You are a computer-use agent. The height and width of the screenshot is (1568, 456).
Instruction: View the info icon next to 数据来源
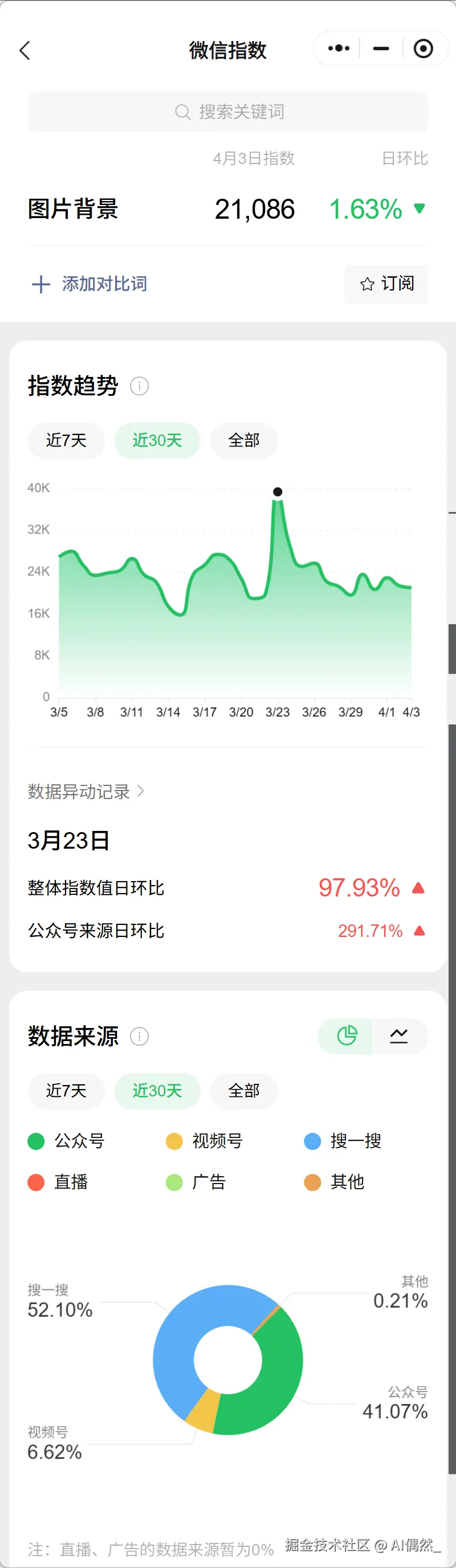[x=140, y=1036]
